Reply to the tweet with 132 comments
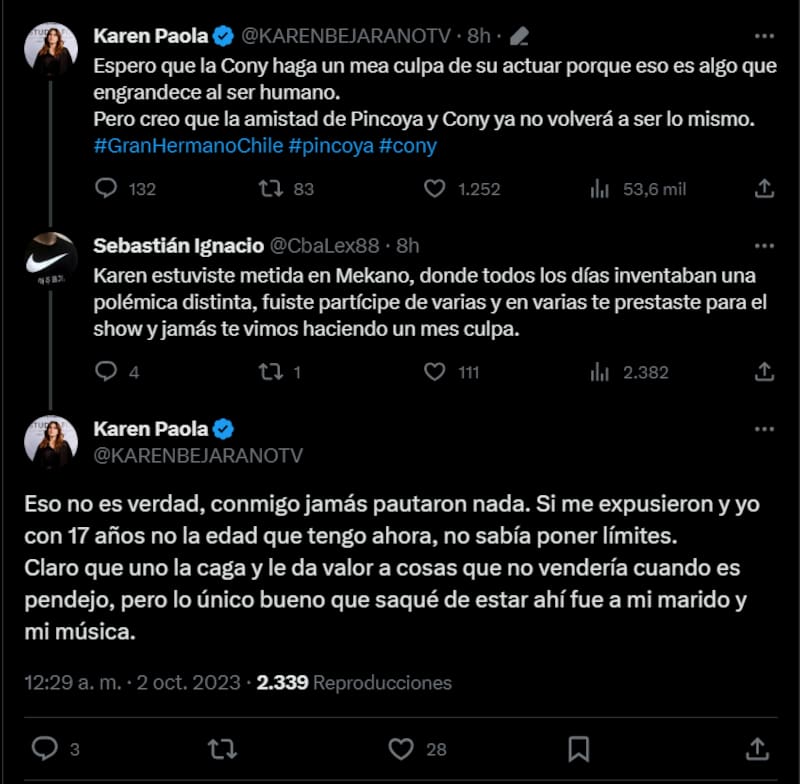 106,188
